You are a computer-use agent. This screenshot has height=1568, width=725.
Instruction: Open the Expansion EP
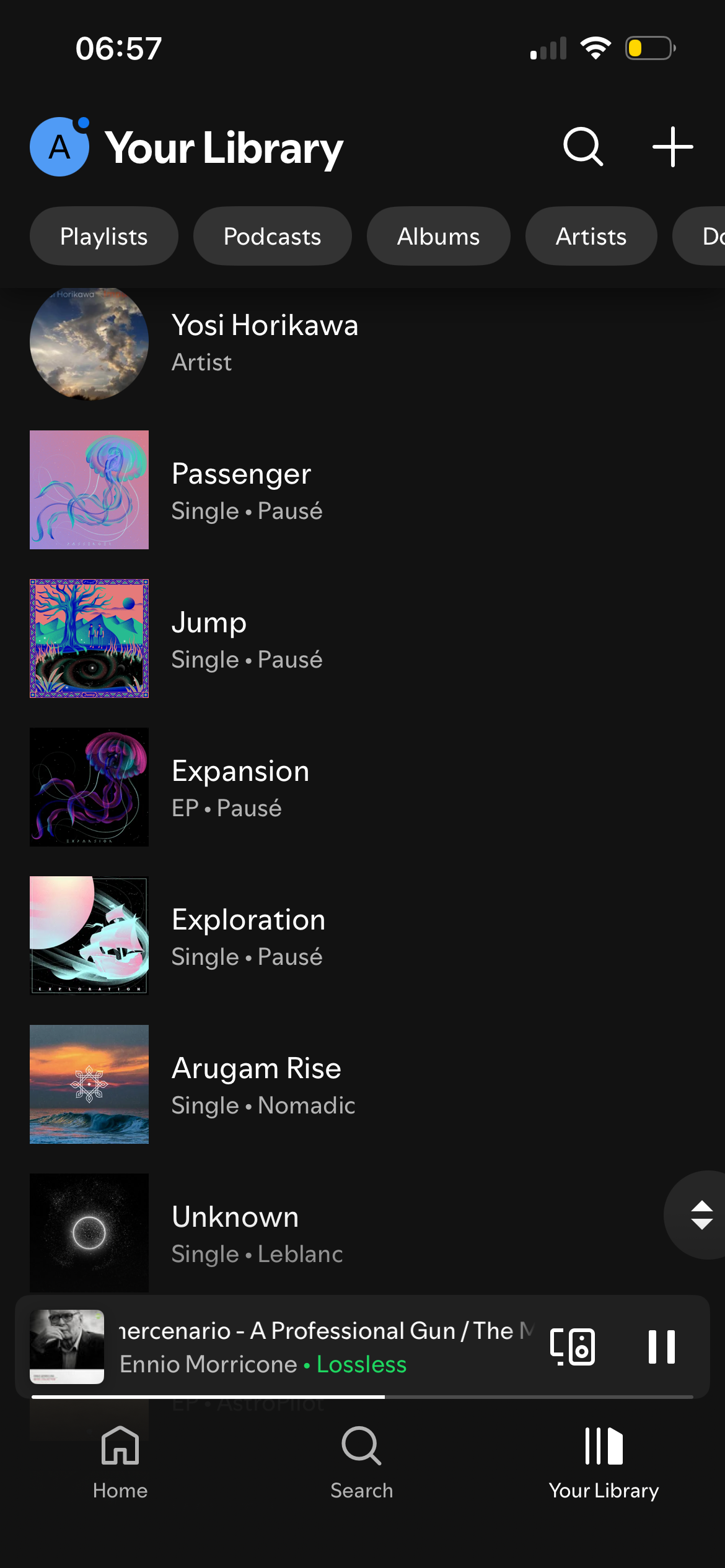[240, 787]
